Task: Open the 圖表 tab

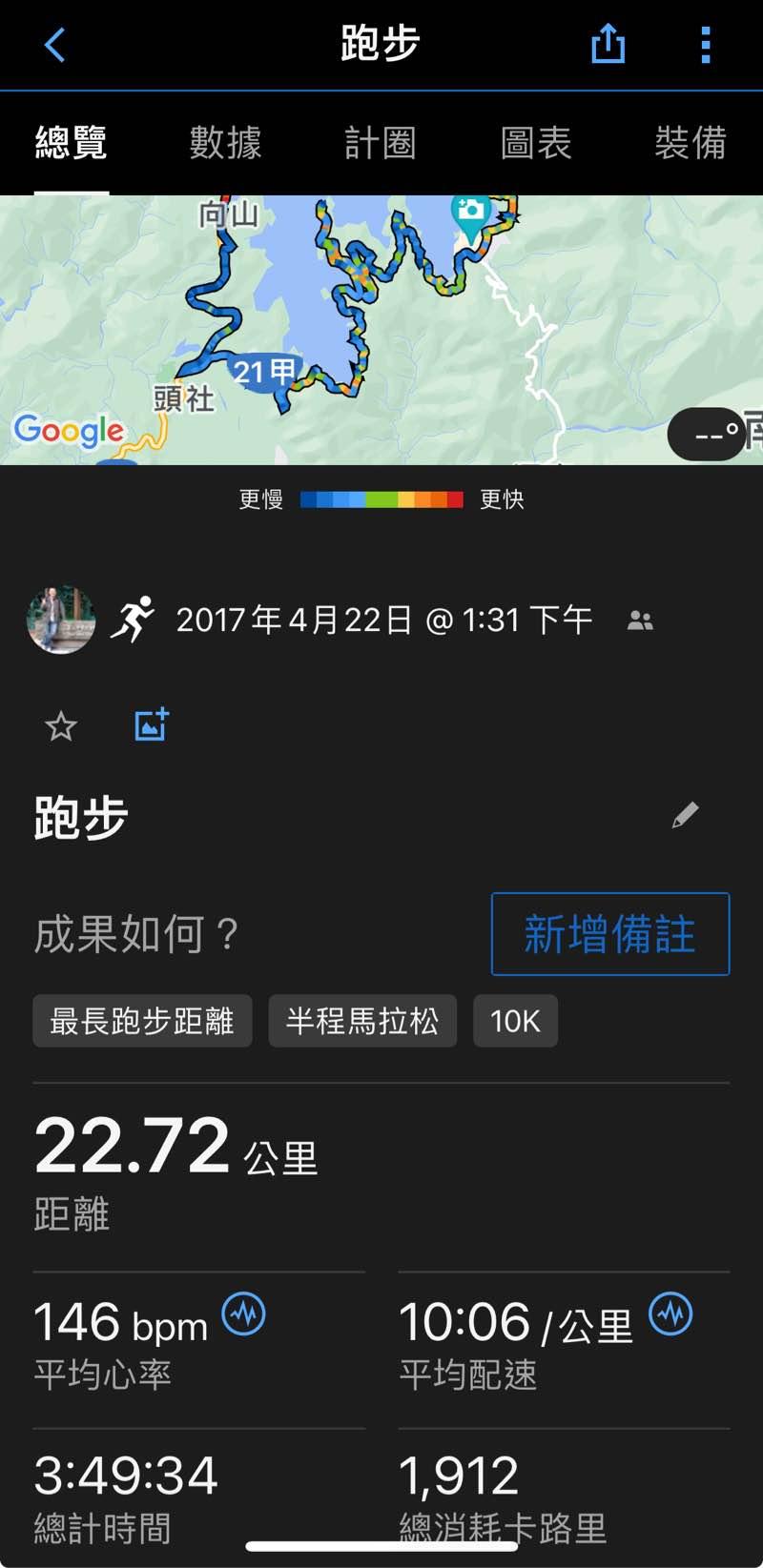Action: click(535, 143)
